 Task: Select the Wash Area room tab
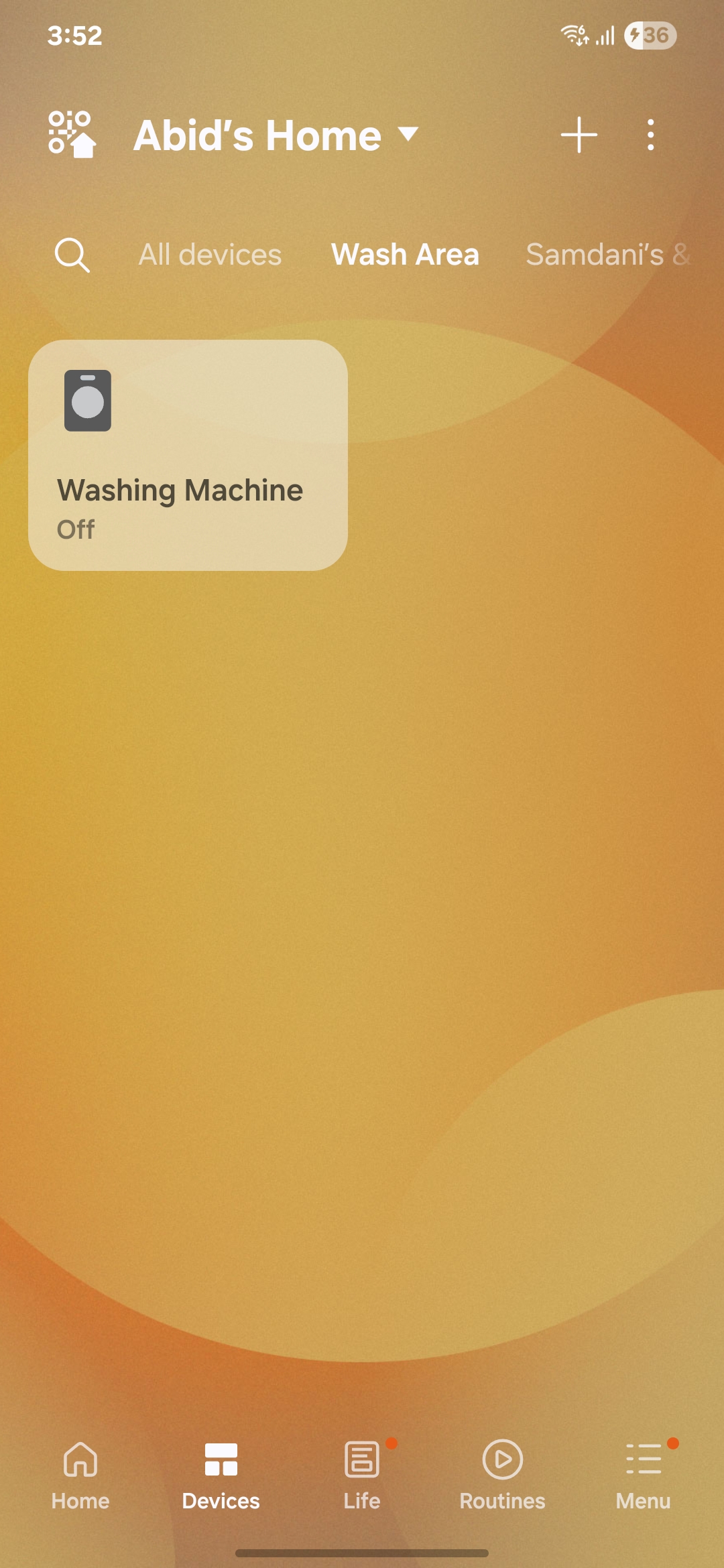(x=405, y=255)
